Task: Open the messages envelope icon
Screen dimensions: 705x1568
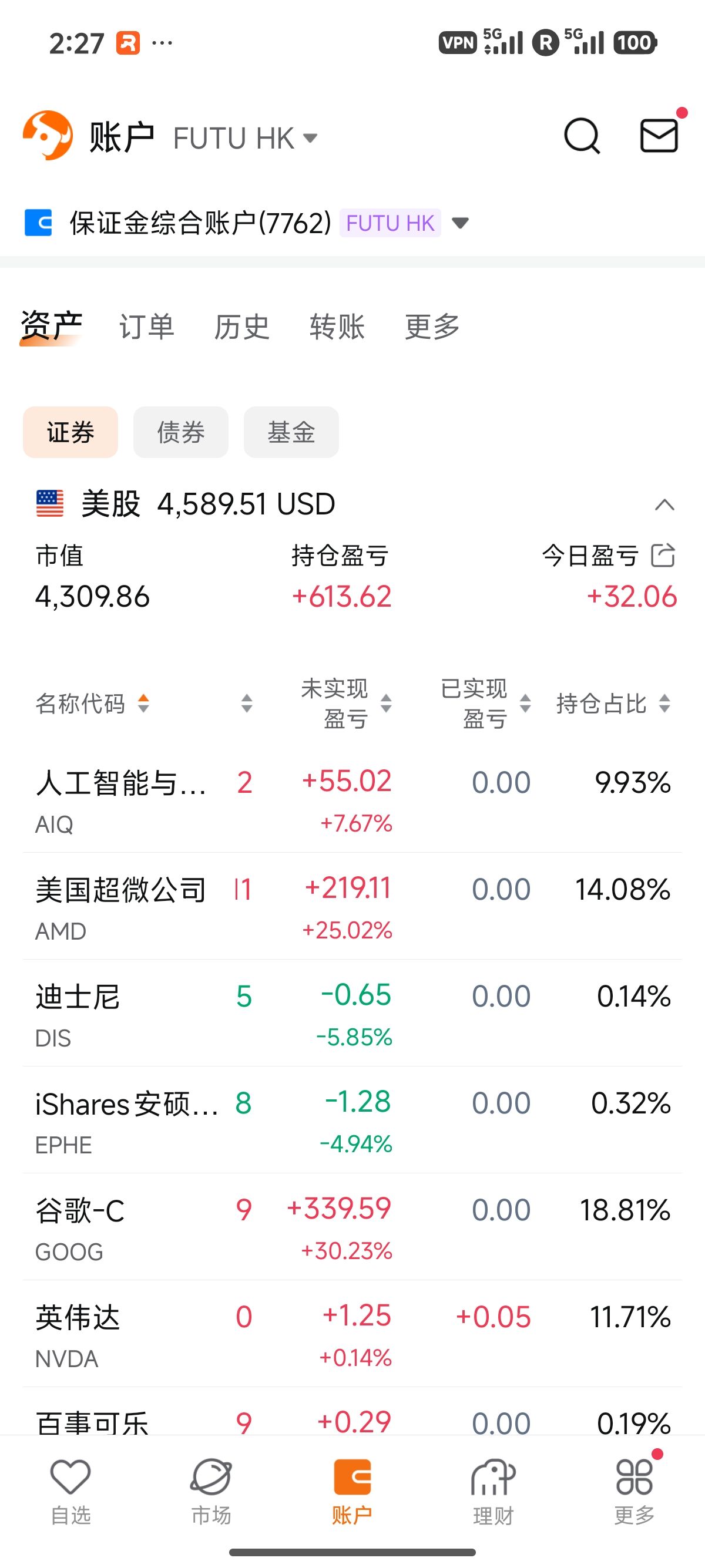Action: click(x=659, y=135)
